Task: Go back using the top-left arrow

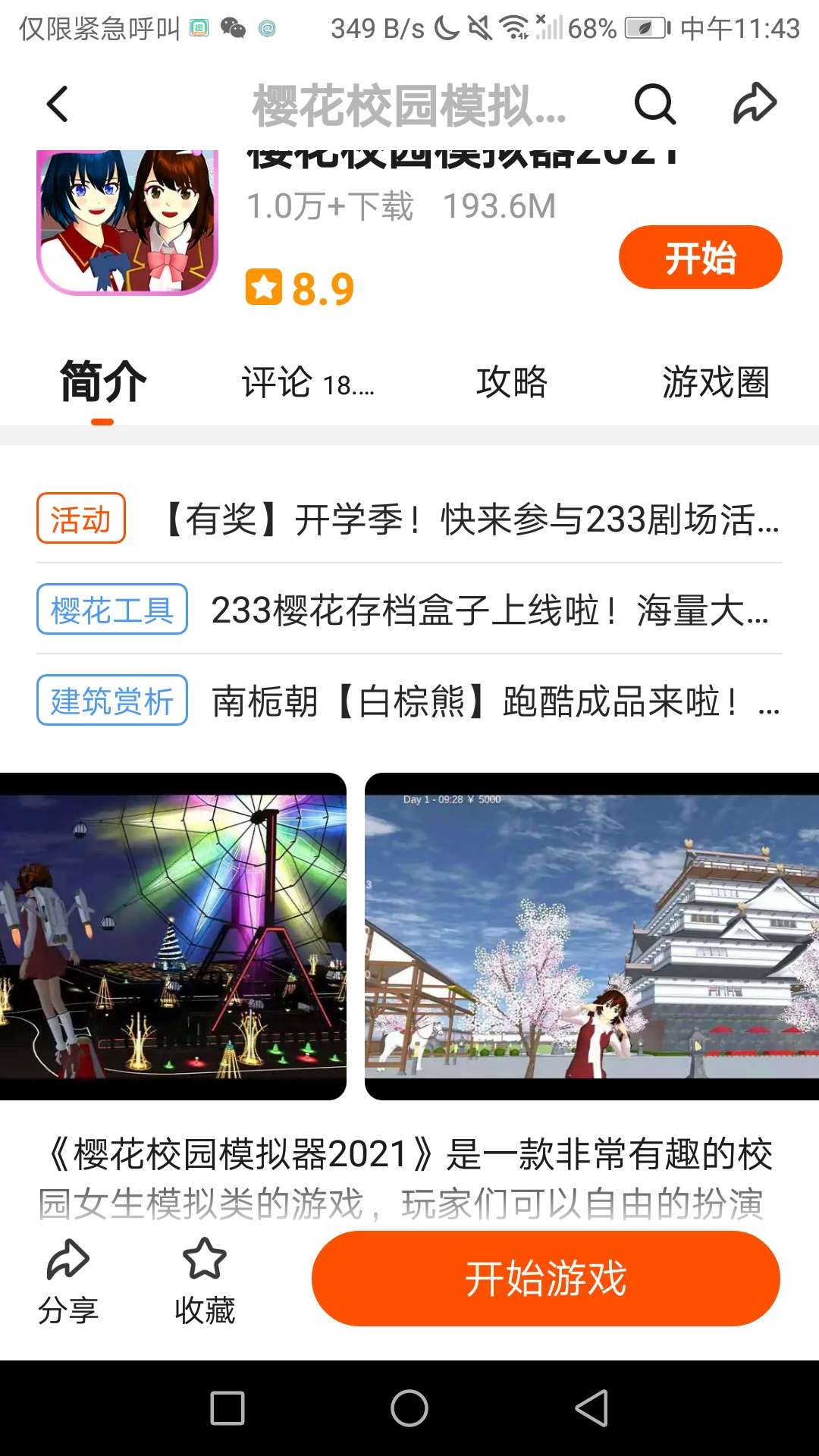Action: pos(58,104)
